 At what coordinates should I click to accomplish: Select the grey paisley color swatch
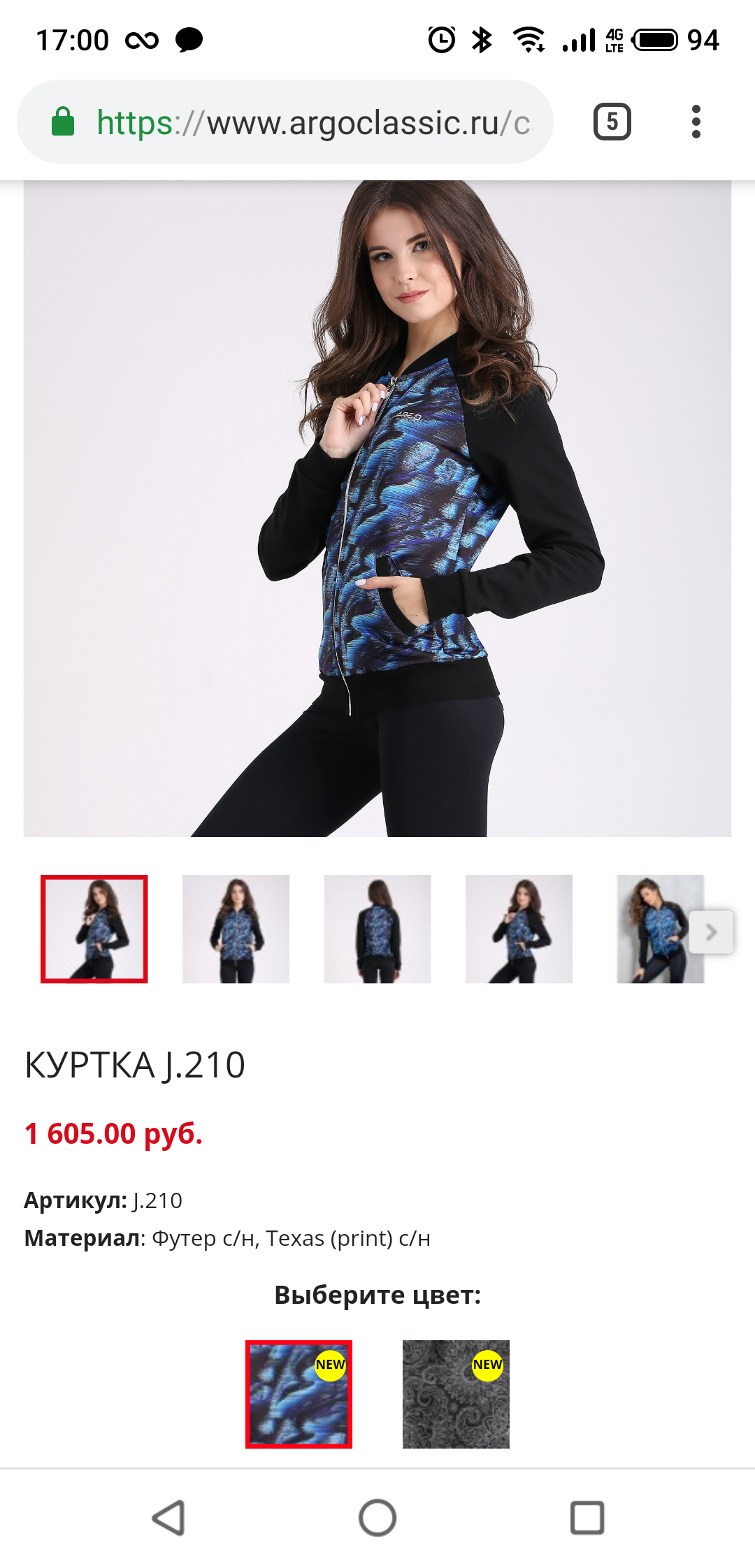[x=456, y=1394]
